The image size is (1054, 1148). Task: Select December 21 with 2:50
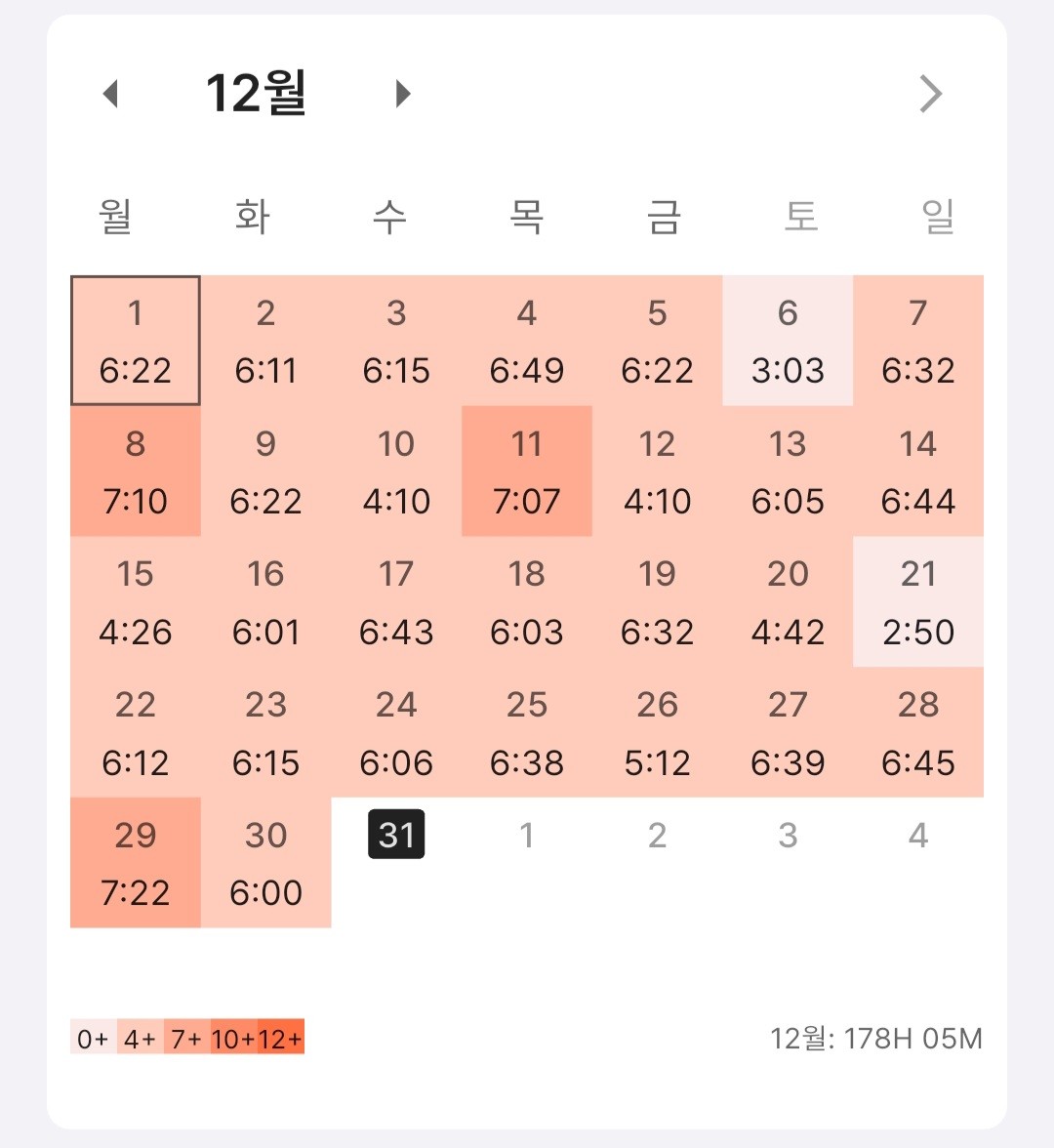point(918,602)
